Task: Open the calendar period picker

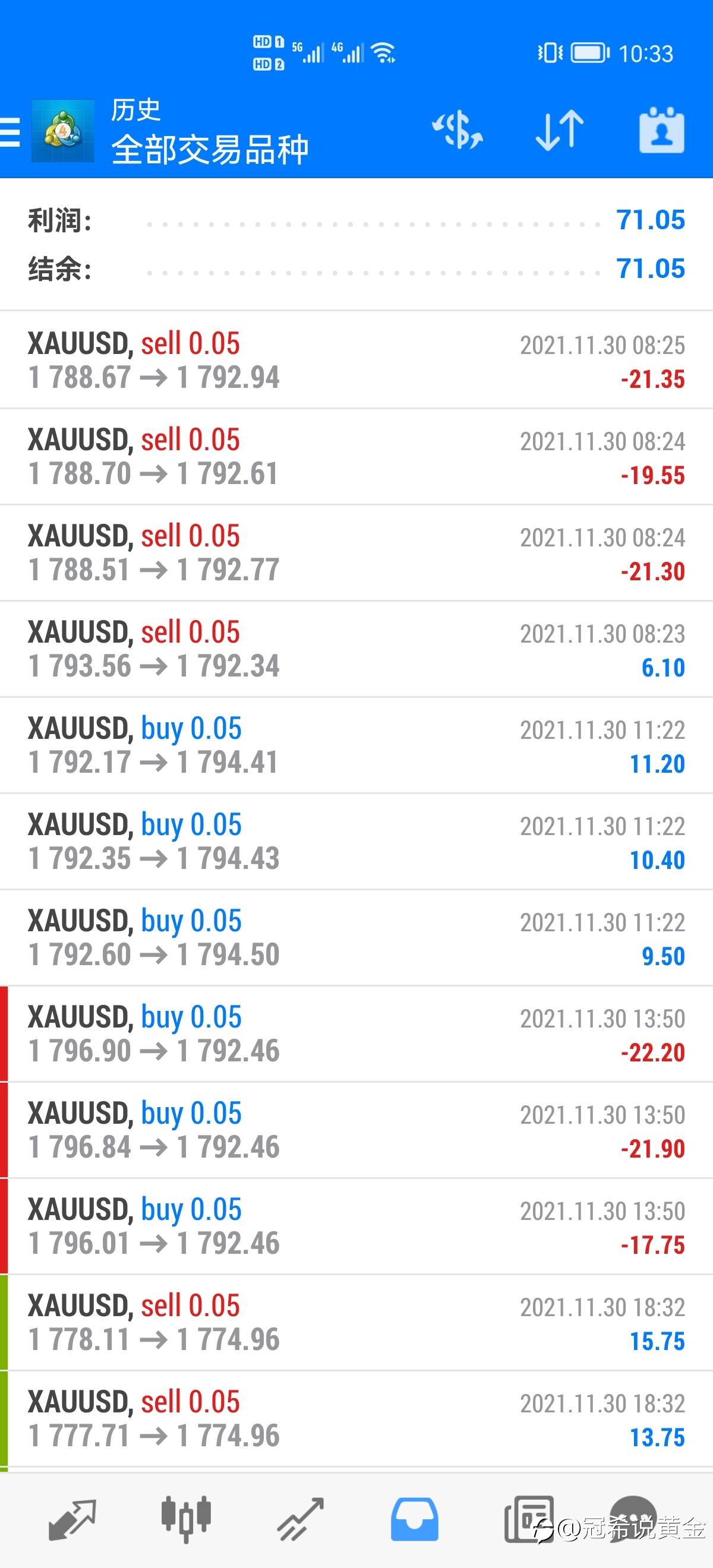Action: 662,130
